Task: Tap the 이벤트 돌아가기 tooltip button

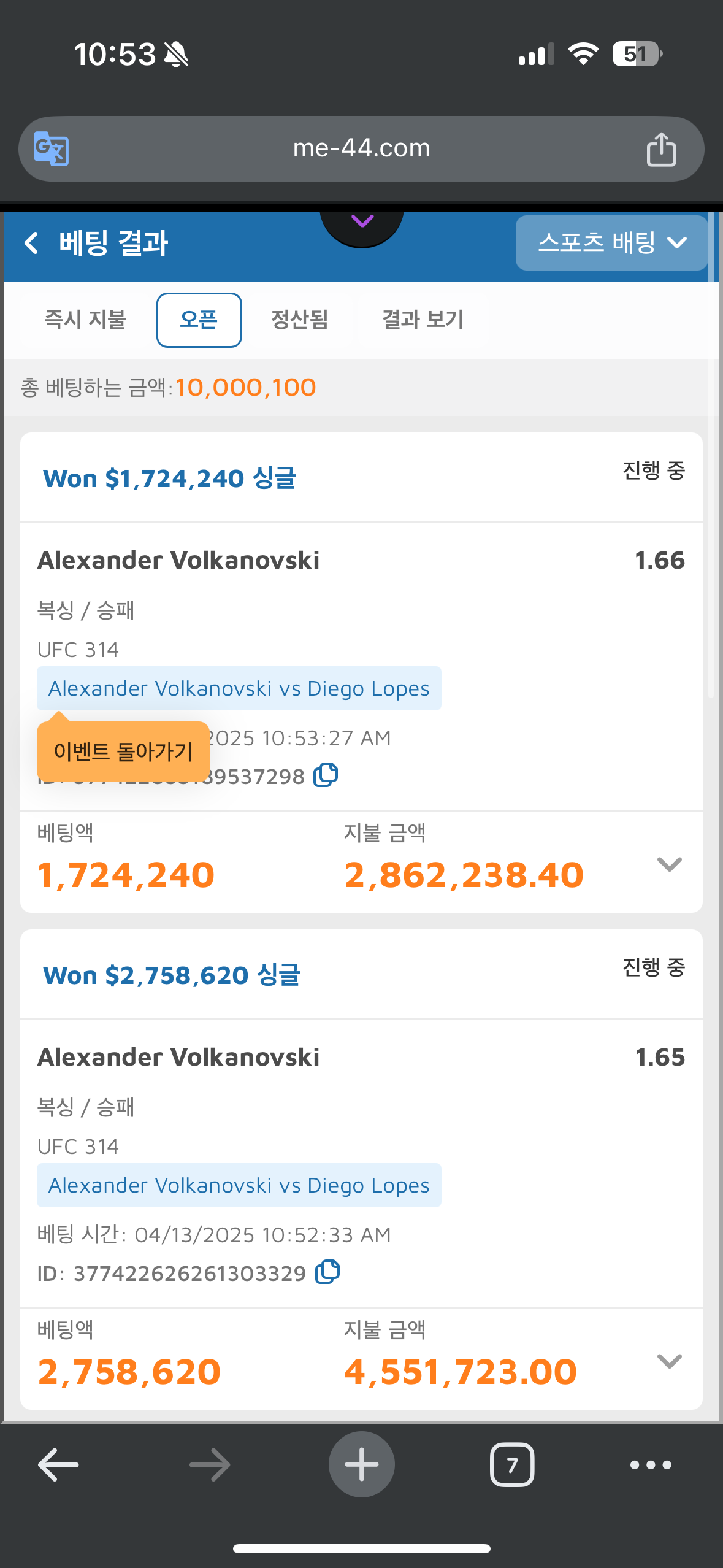Action: pos(123,751)
